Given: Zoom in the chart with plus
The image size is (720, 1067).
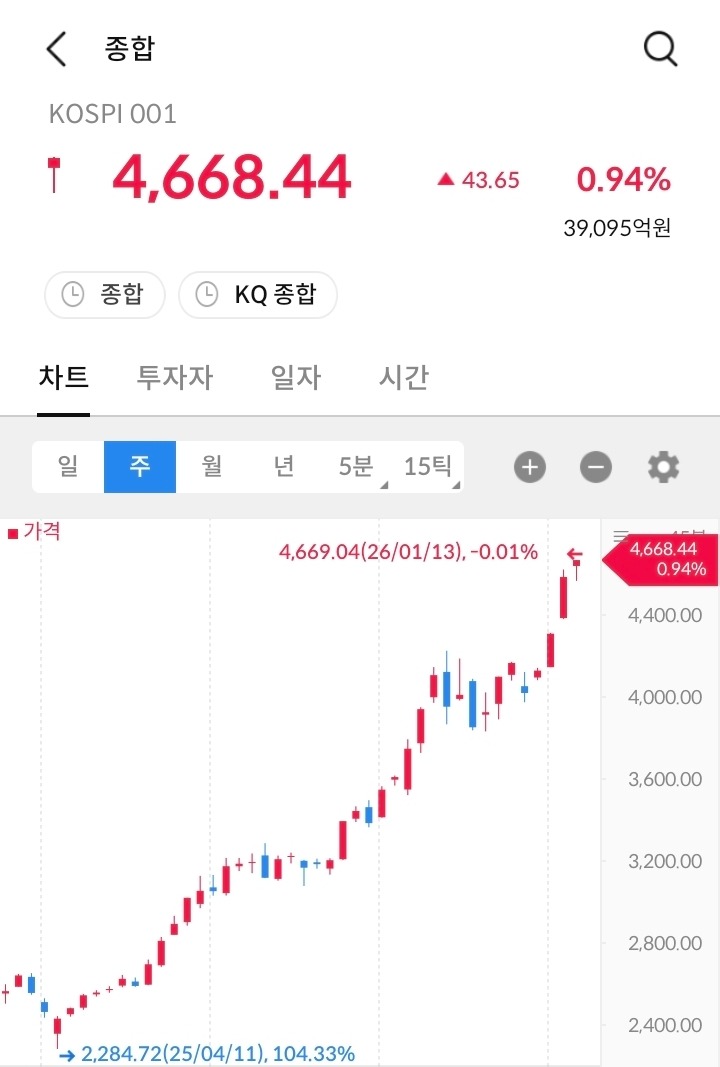Looking at the screenshot, I should (530, 467).
